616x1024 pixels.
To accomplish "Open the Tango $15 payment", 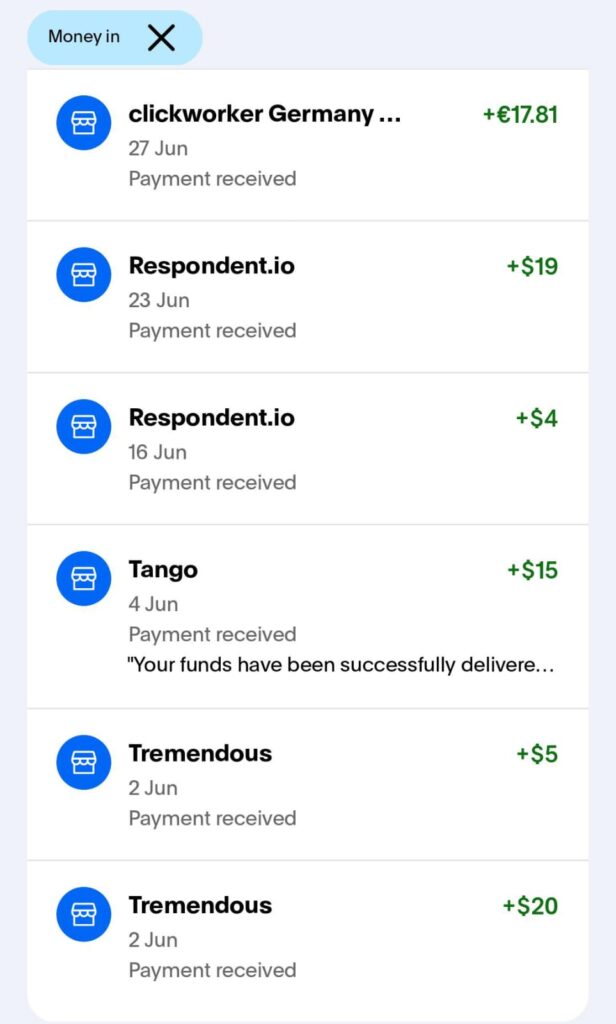I will click(x=308, y=616).
